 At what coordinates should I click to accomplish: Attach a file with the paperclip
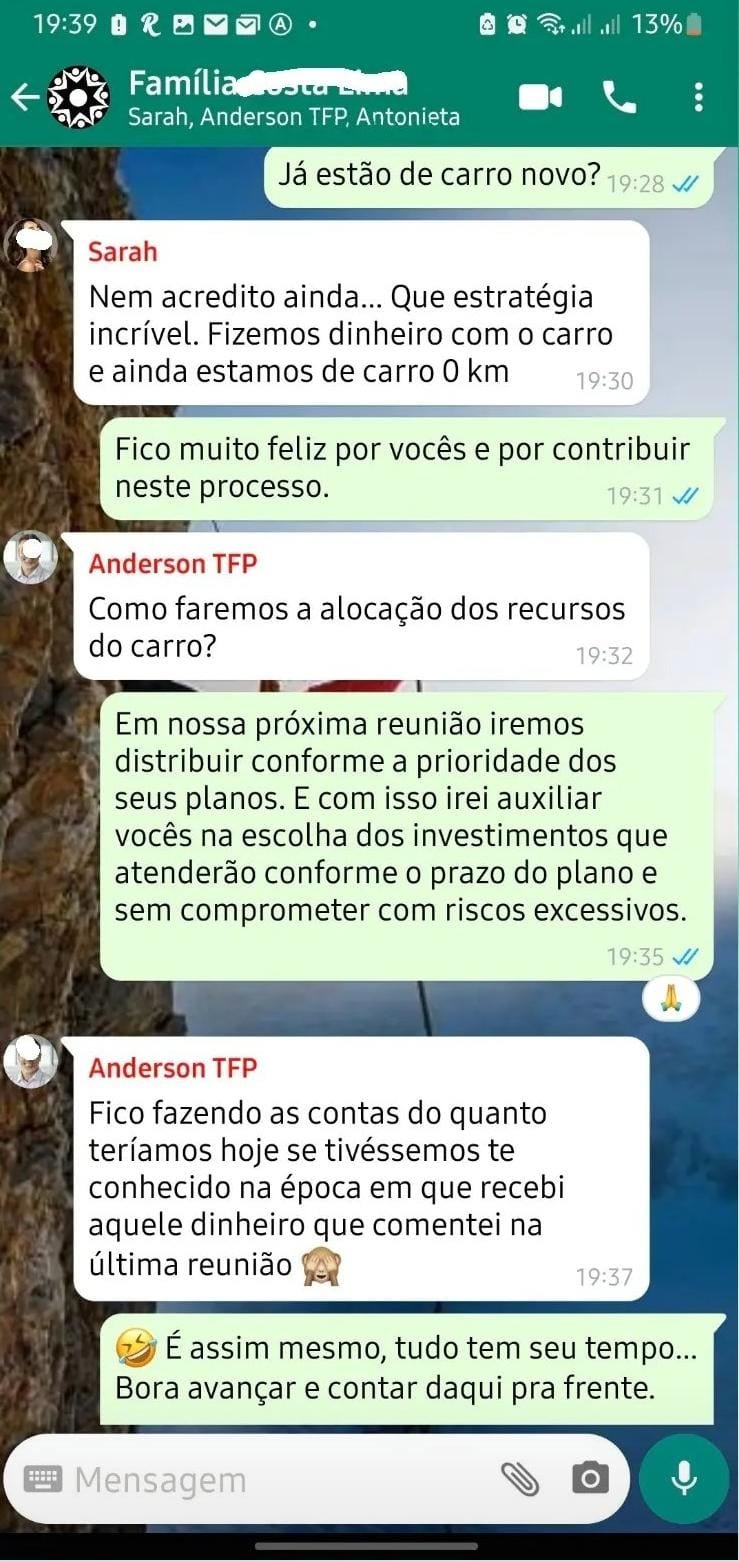[519, 1480]
